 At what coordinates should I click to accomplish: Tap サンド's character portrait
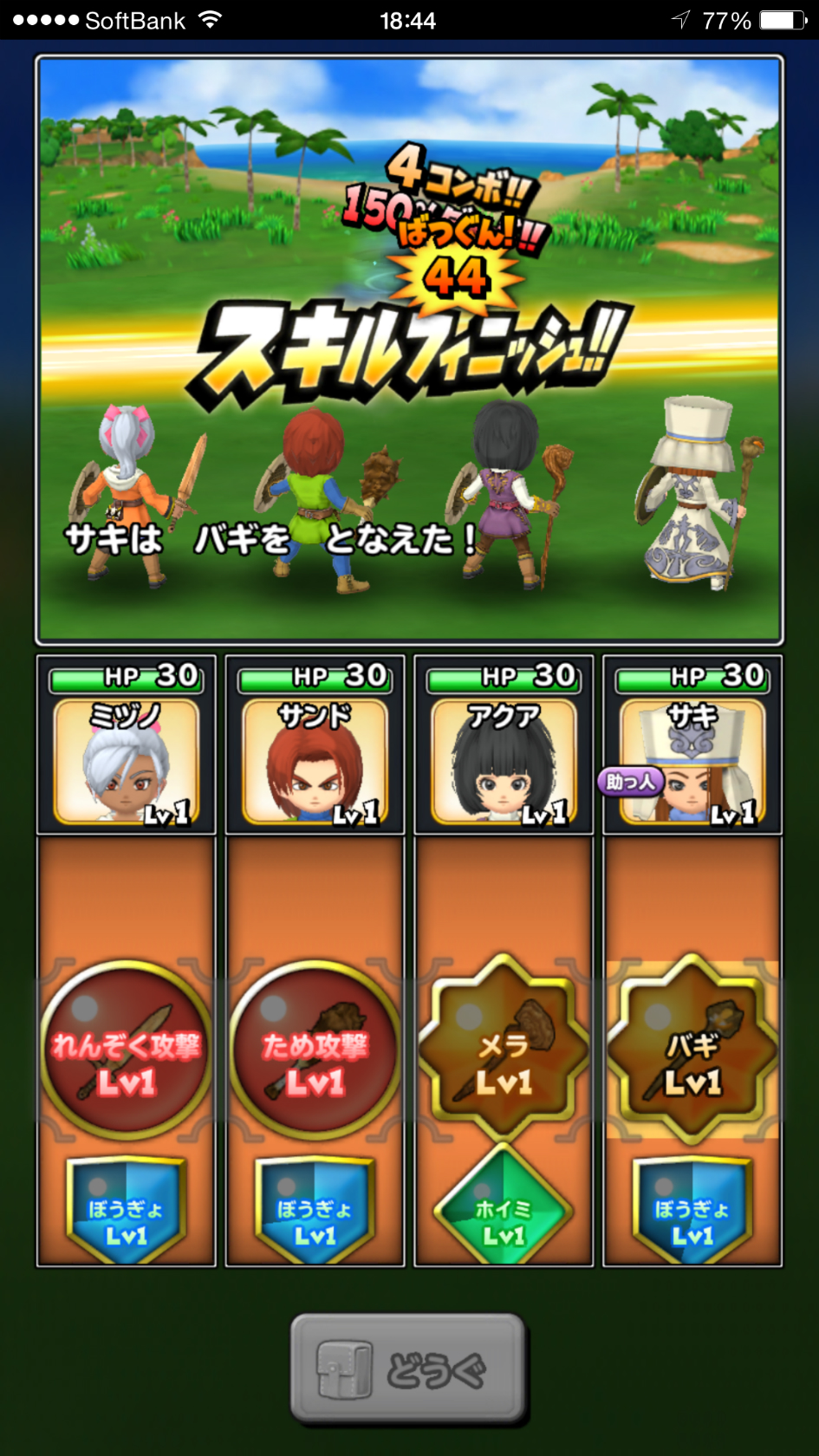[x=315, y=763]
